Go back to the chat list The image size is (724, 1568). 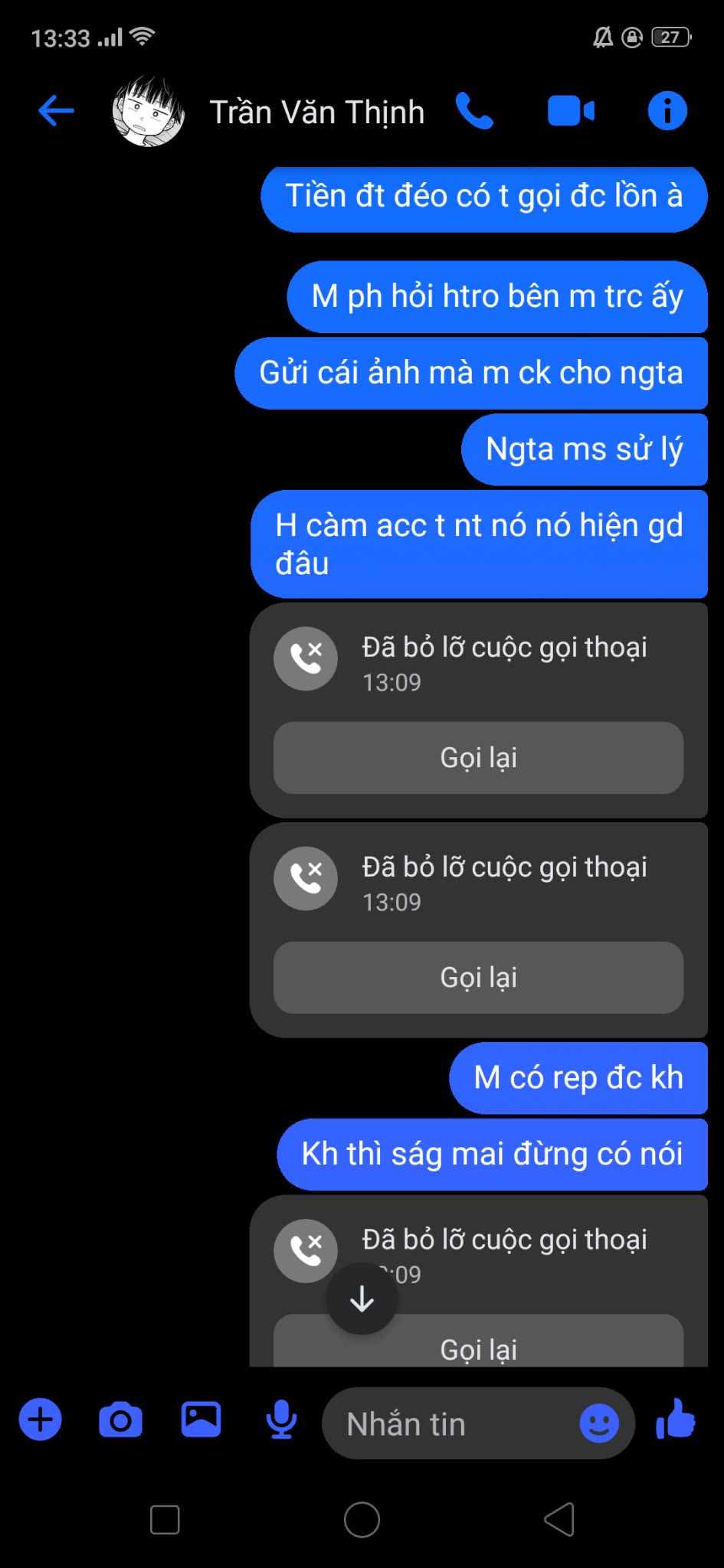pyautogui.click(x=56, y=112)
